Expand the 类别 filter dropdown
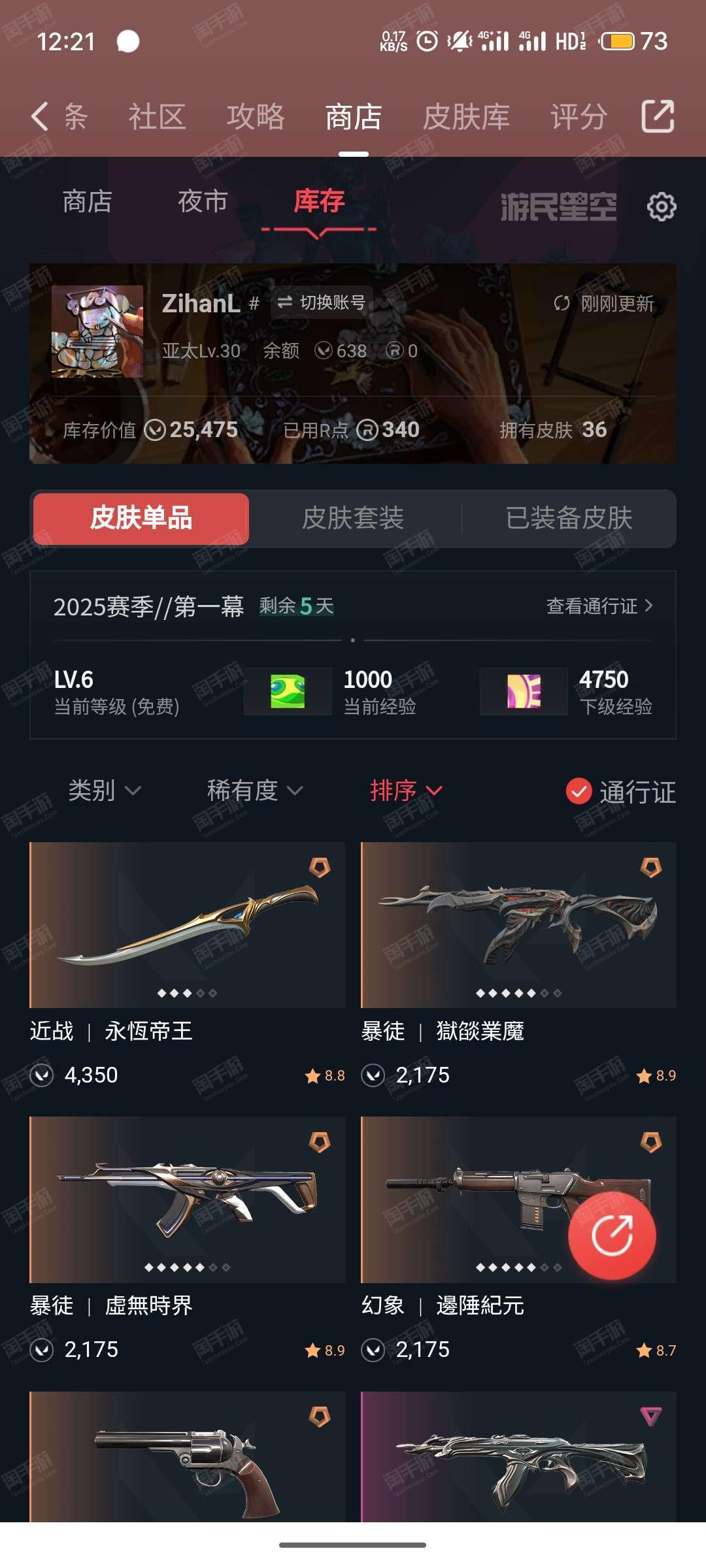 105,791
